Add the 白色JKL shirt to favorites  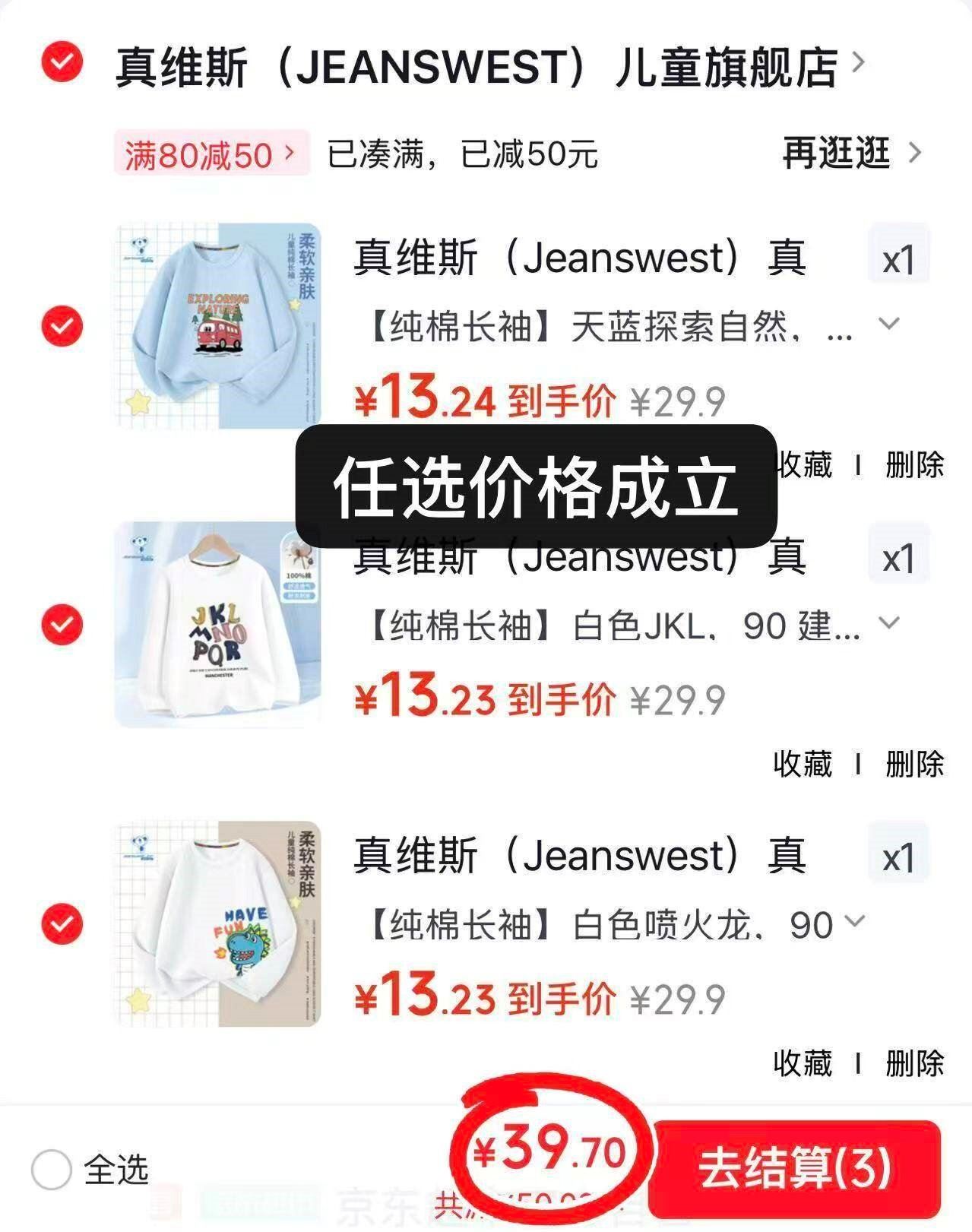[803, 764]
